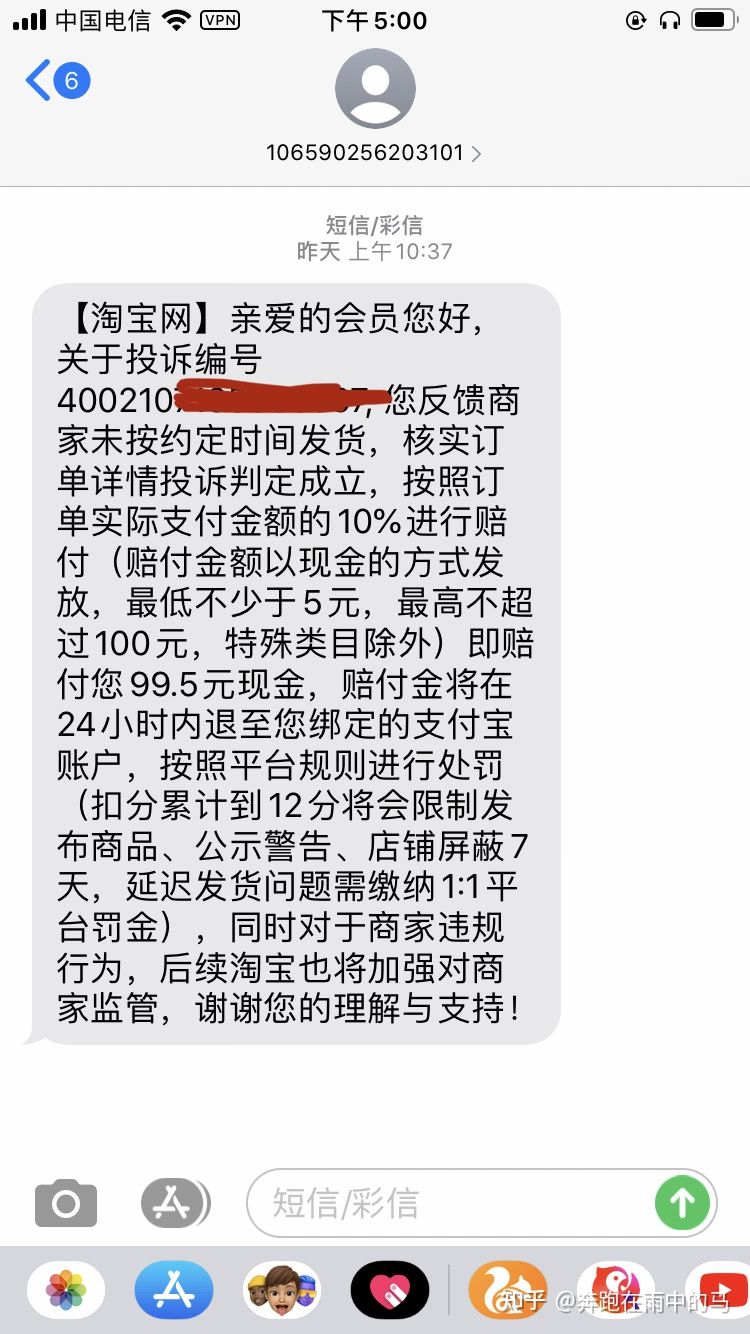The width and height of the screenshot is (750, 1334).
Task: Send the message with green arrow
Action: point(682,1203)
